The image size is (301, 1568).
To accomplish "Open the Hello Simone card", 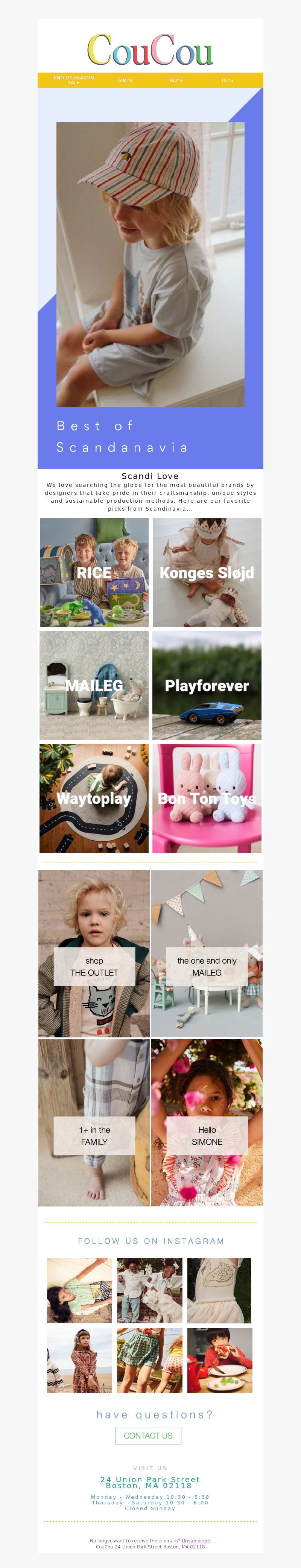I will click(207, 1135).
